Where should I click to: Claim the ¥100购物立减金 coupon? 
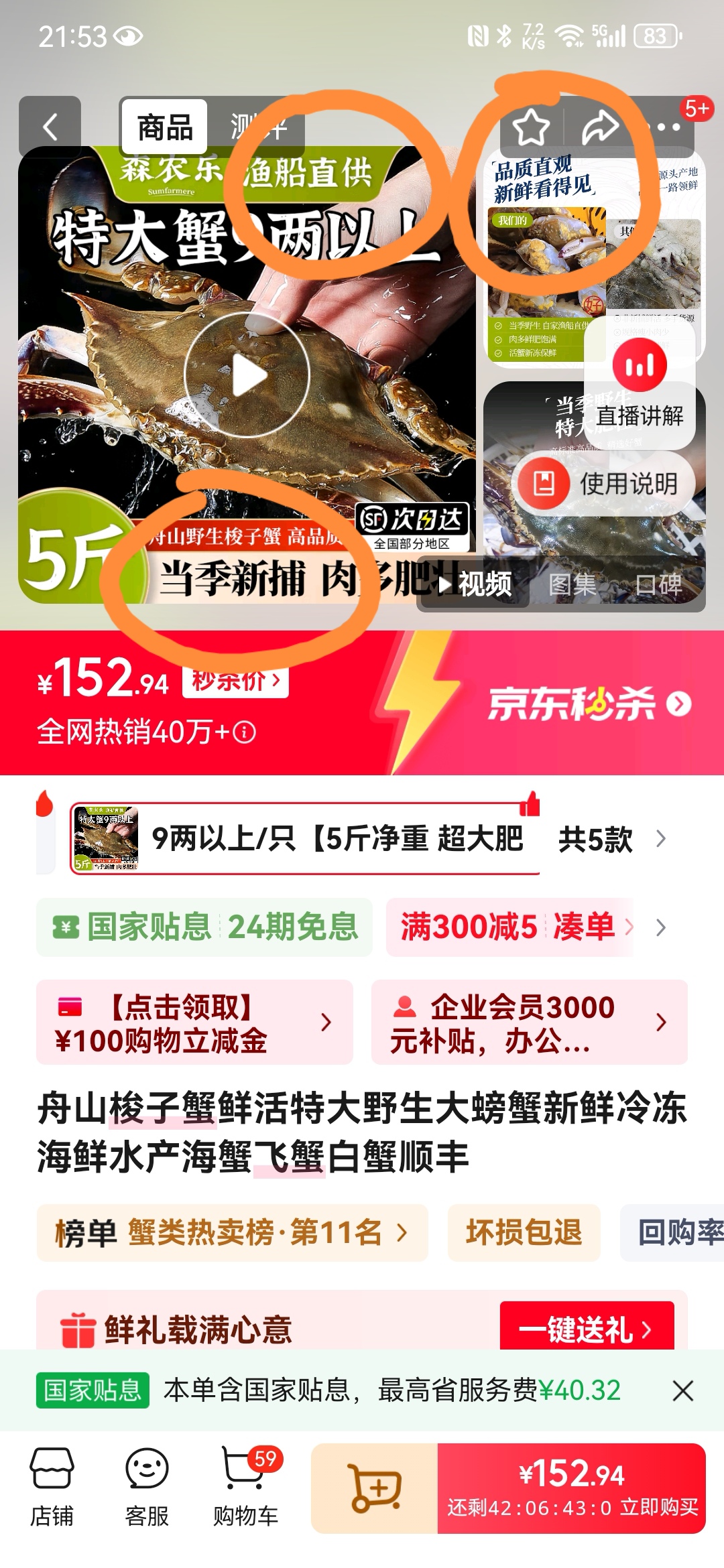click(x=194, y=1023)
